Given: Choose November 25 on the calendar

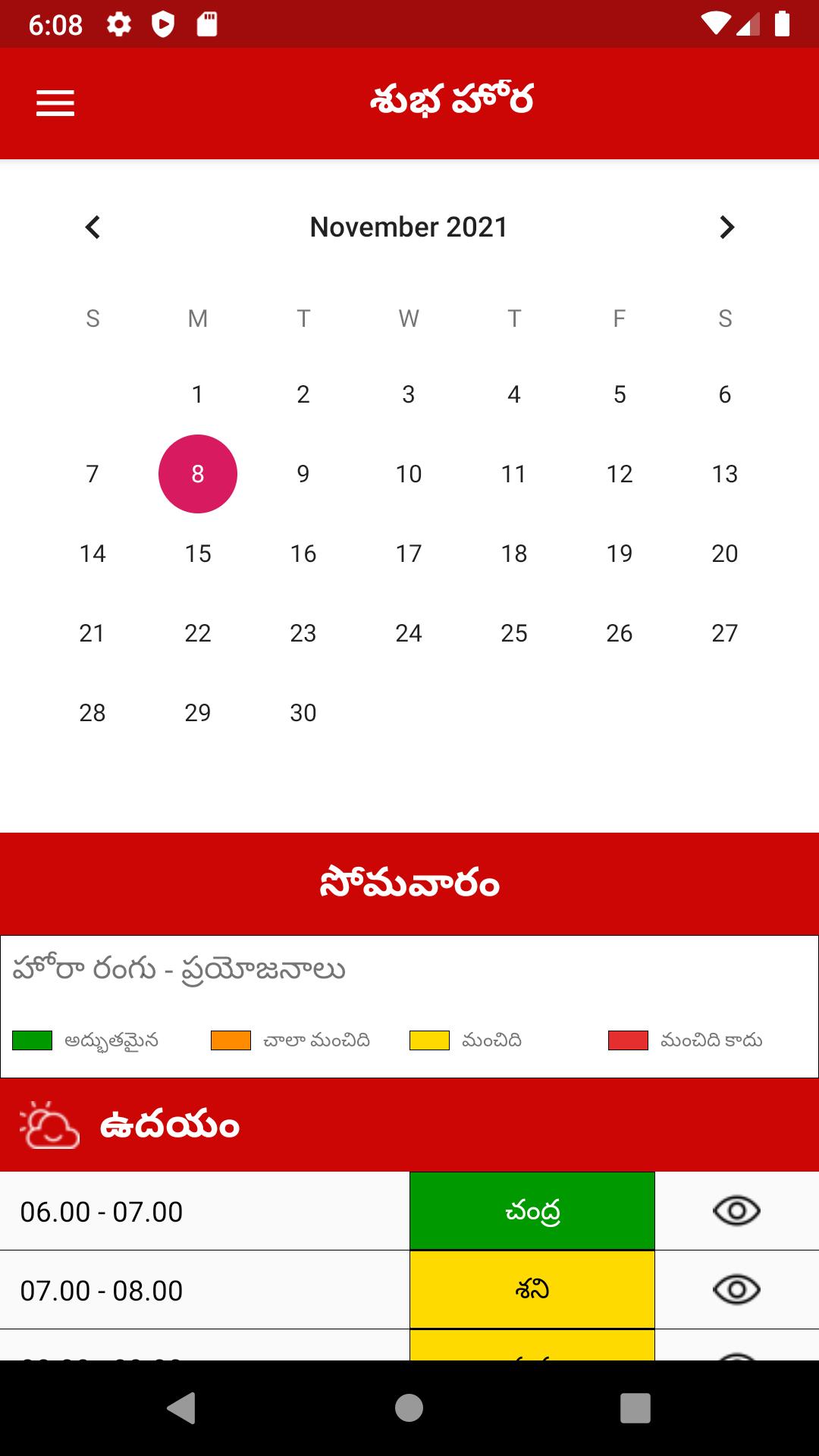Looking at the screenshot, I should 514,633.
